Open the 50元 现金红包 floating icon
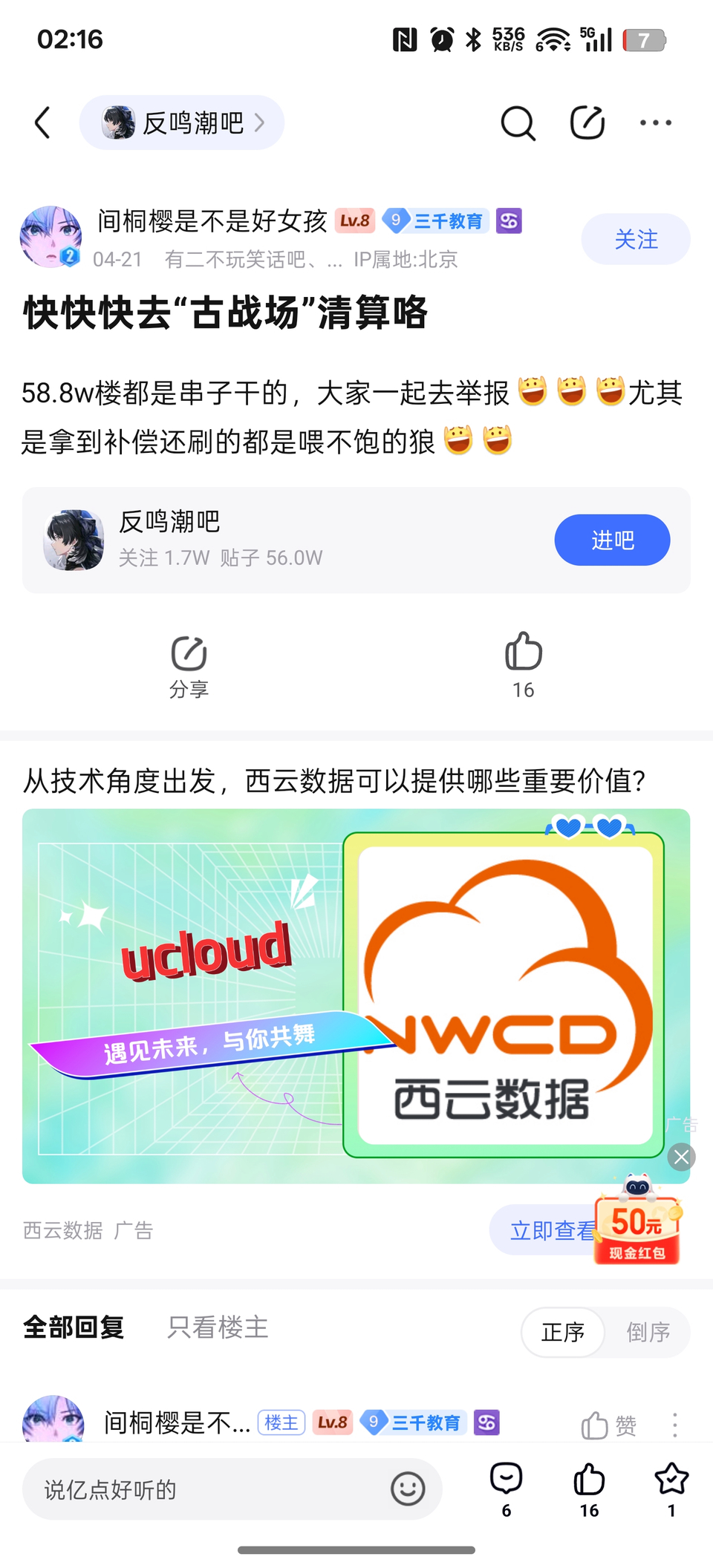This screenshot has width=713, height=1568. tap(637, 1223)
